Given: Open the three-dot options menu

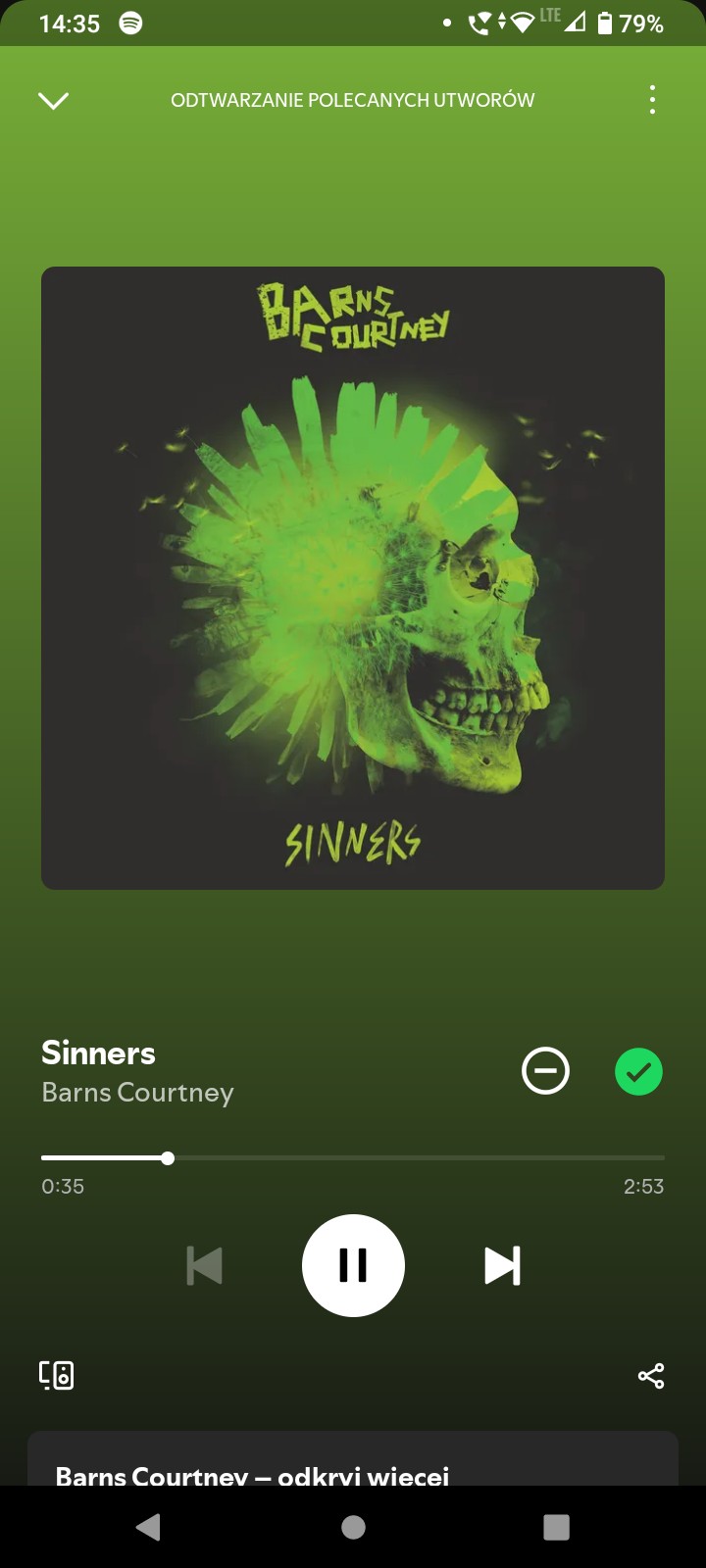Looking at the screenshot, I should point(652,100).
